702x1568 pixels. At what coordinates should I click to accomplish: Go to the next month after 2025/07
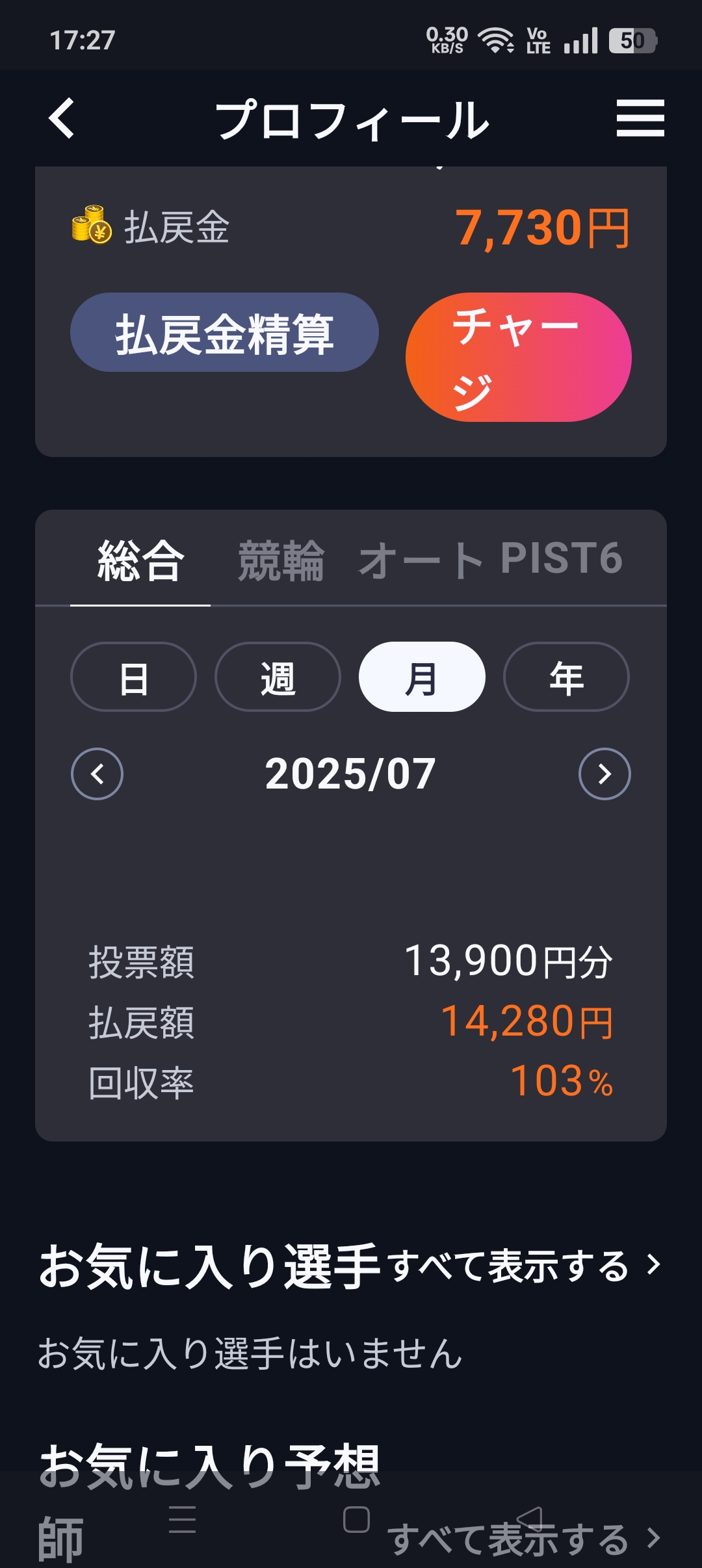click(604, 774)
